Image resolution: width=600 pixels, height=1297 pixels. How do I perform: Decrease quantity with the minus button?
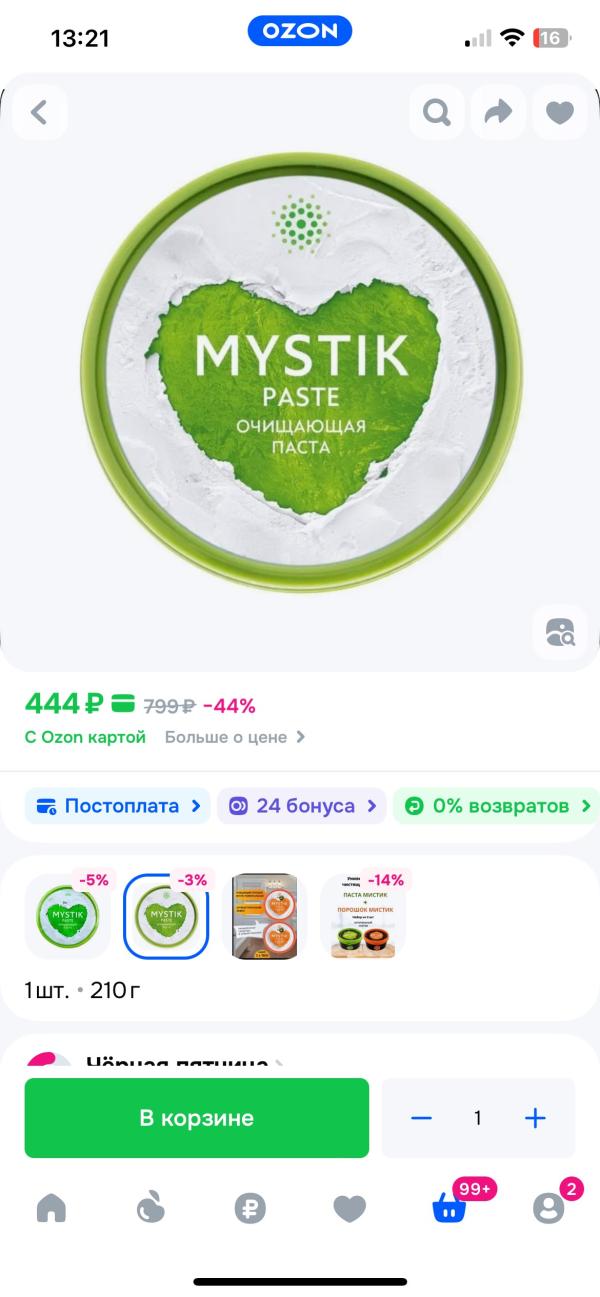click(x=421, y=1118)
